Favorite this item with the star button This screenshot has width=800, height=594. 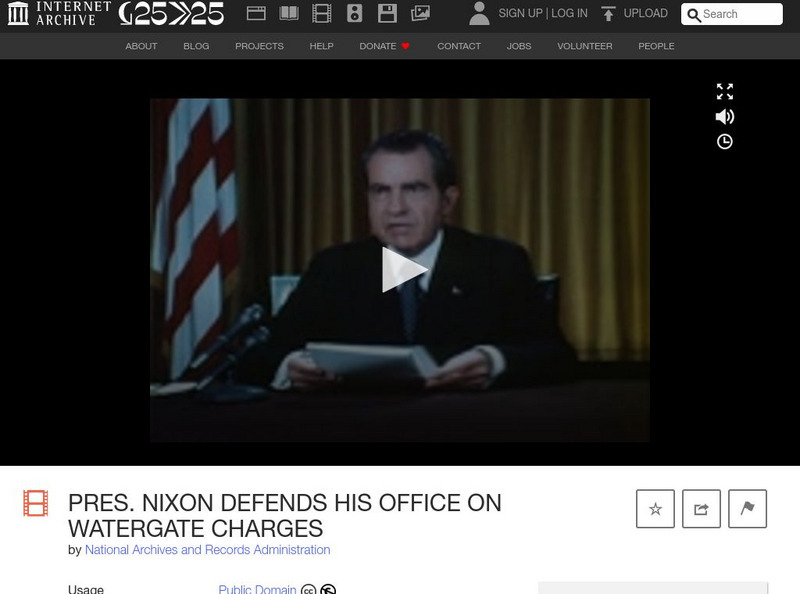point(655,509)
